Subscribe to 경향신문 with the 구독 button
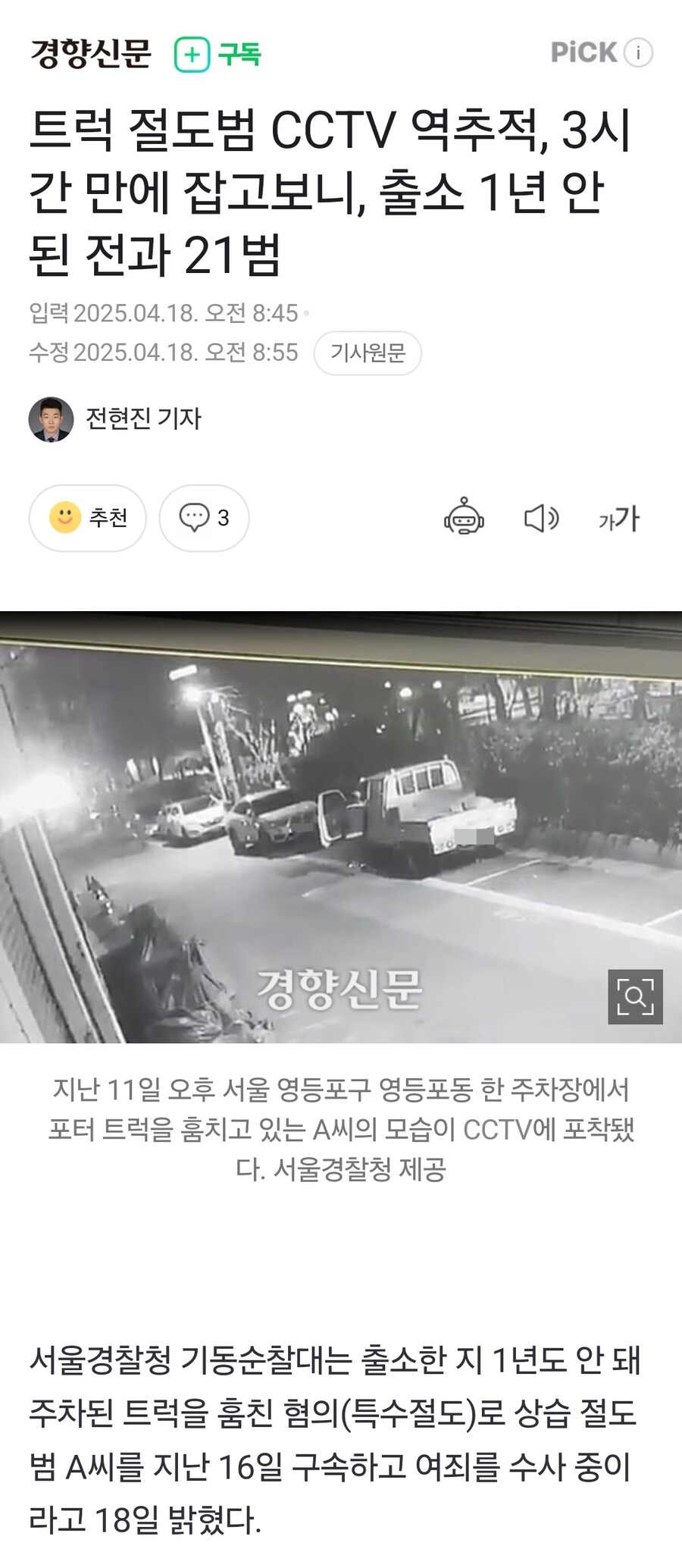The height and width of the screenshot is (1568, 682). click(x=218, y=54)
